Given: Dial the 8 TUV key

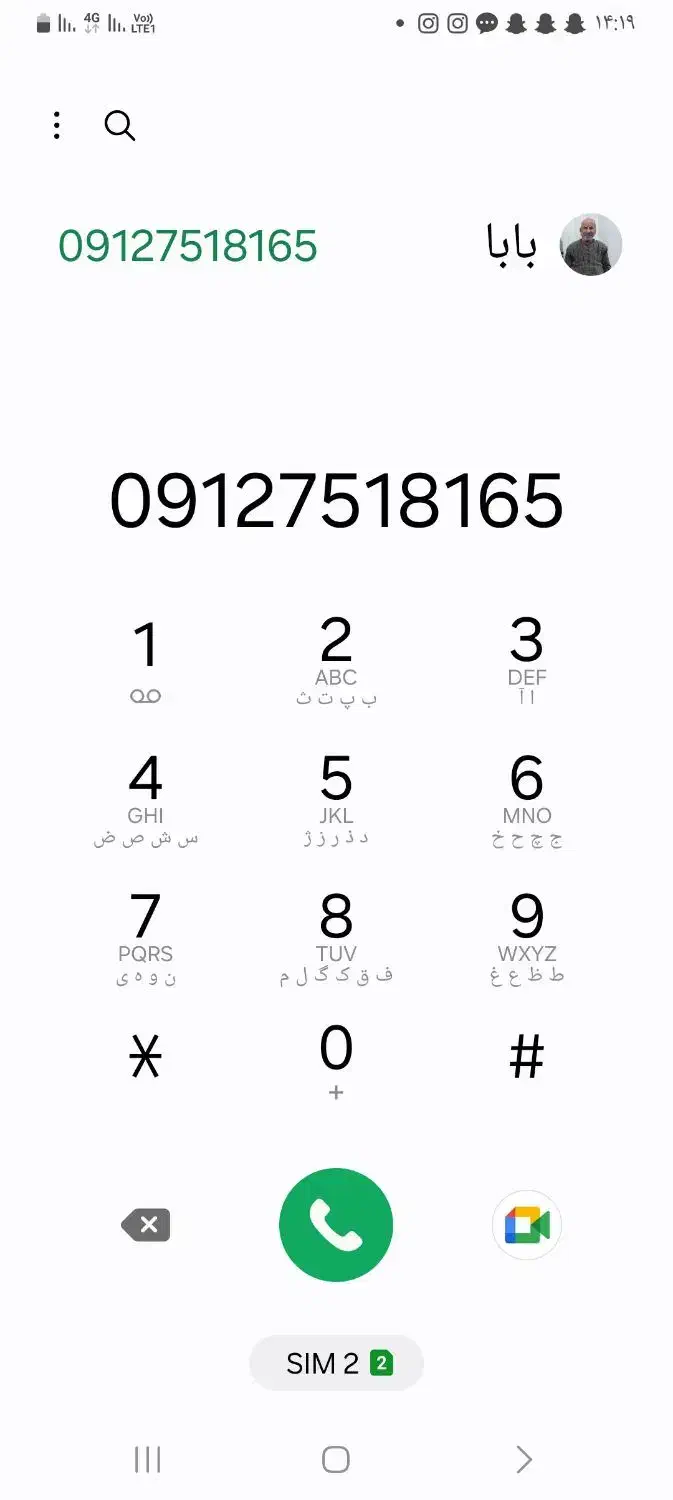Looking at the screenshot, I should pyautogui.click(x=336, y=935).
